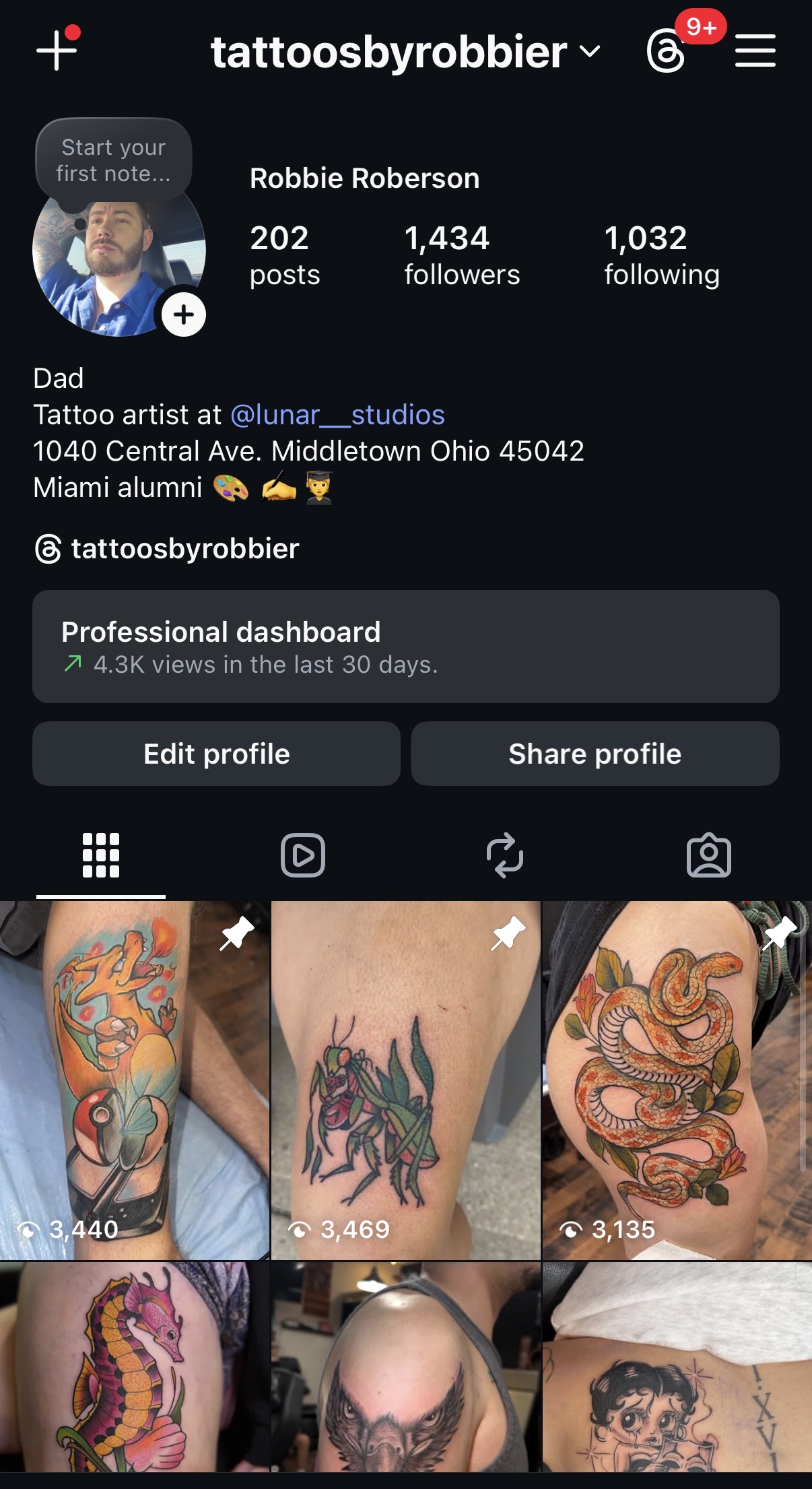The height and width of the screenshot is (1489, 812).
Task: Add a new story with the plus icon
Action: point(183,314)
